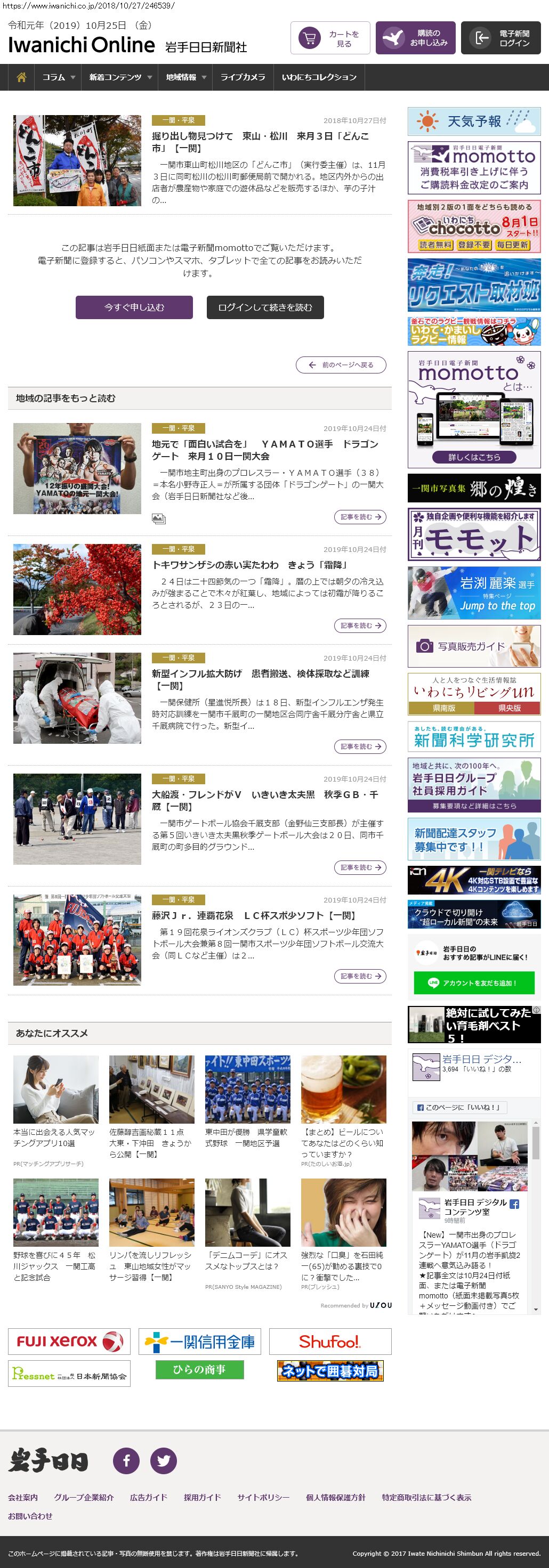Open いわにちコレクション section
Screen dimensions: 549x1568
click(319, 77)
